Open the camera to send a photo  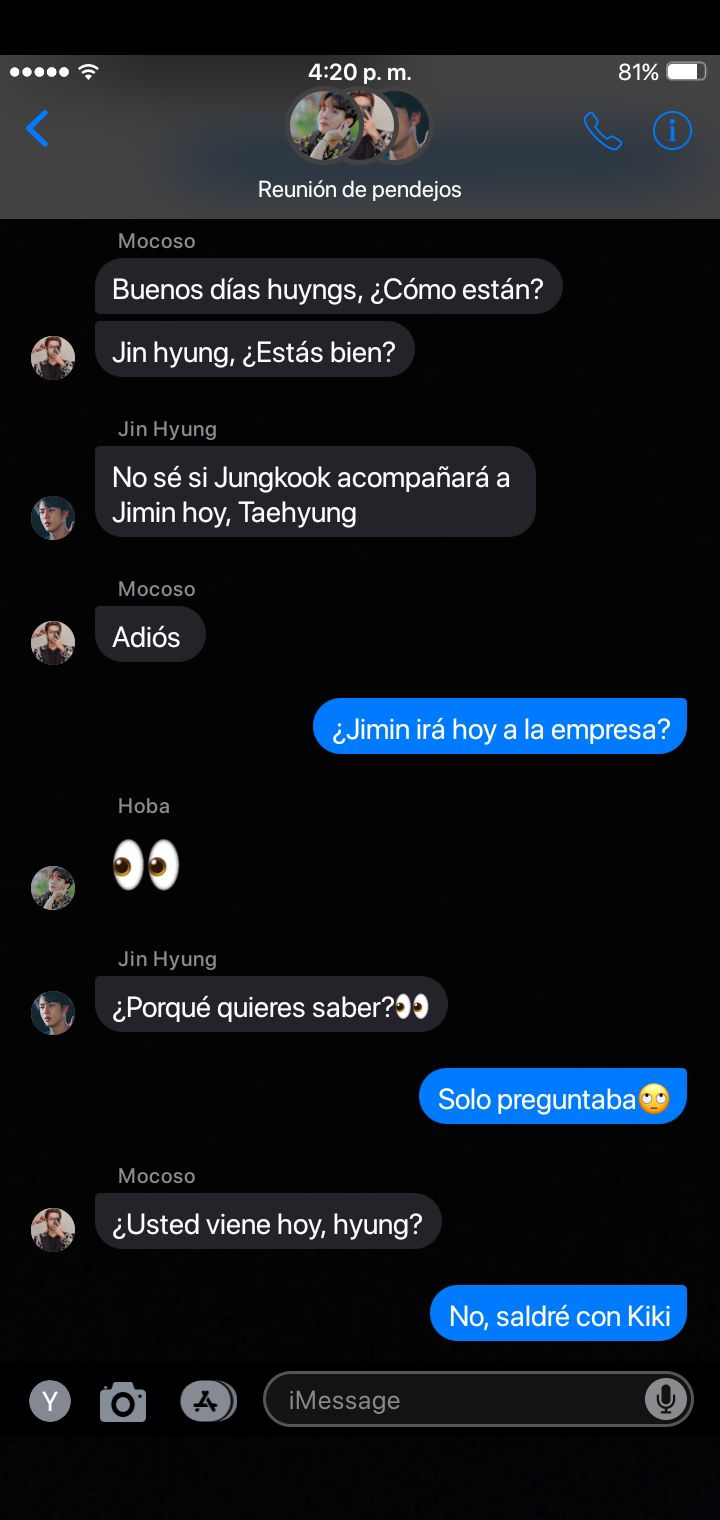123,1401
